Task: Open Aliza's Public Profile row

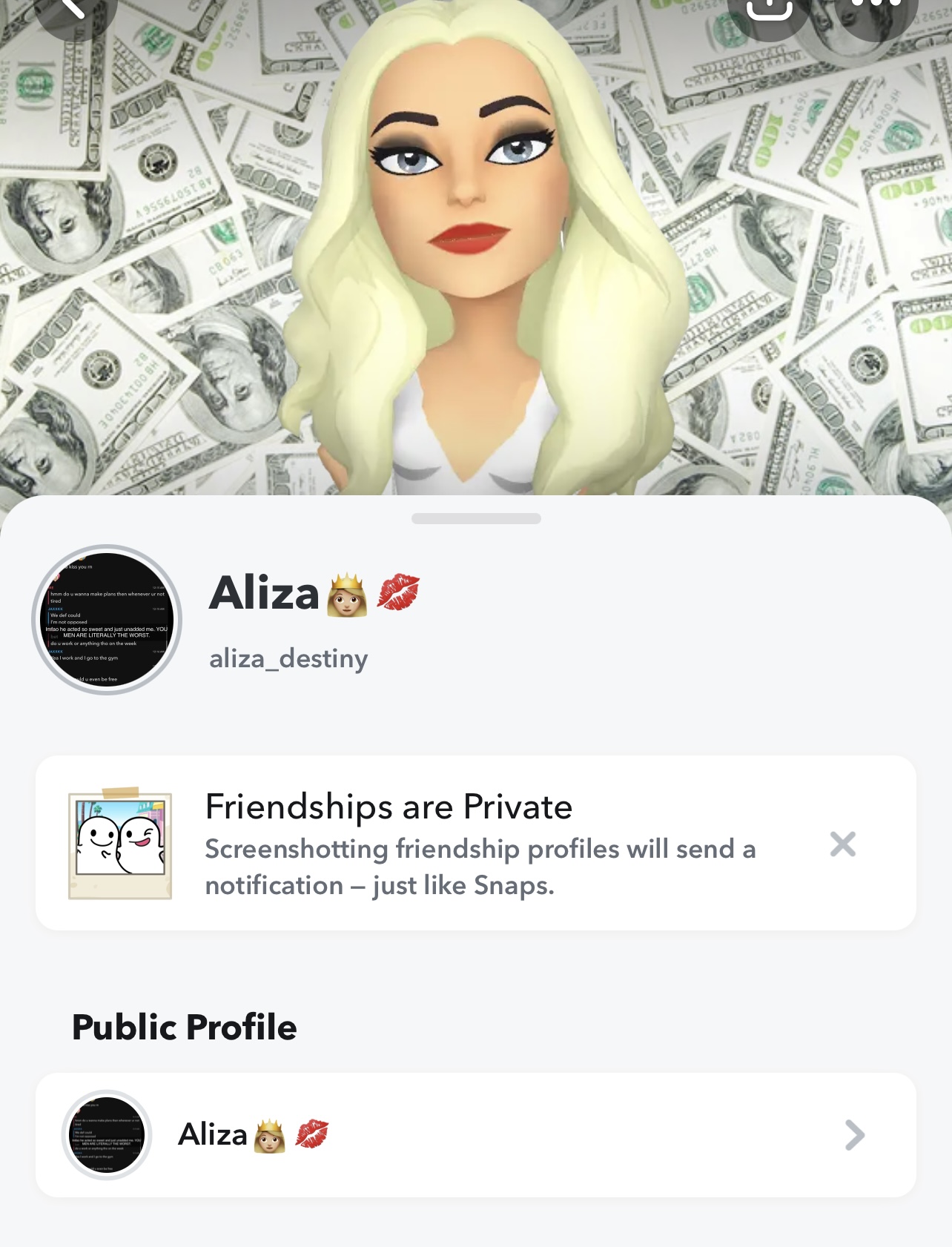Action: coord(475,1134)
